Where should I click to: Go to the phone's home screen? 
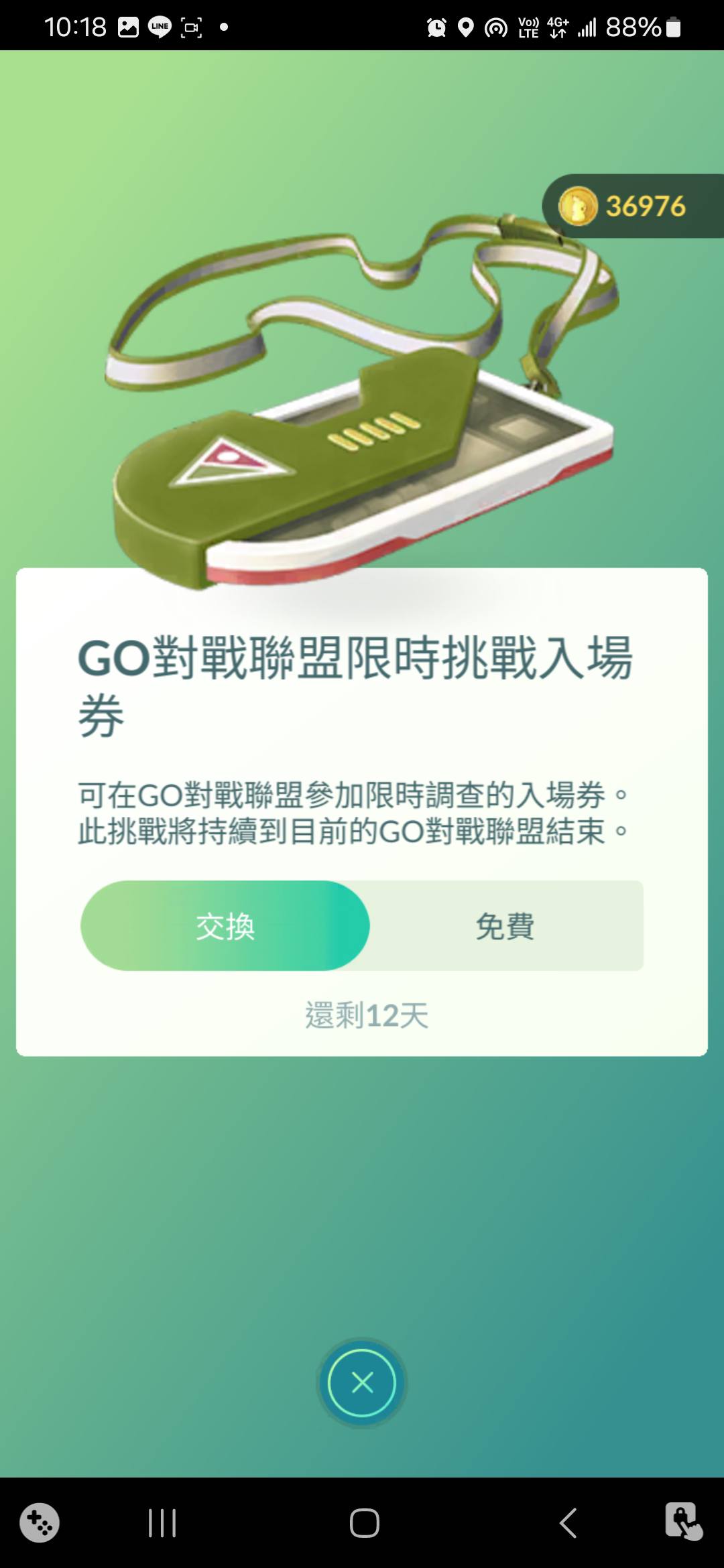pos(364,1522)
